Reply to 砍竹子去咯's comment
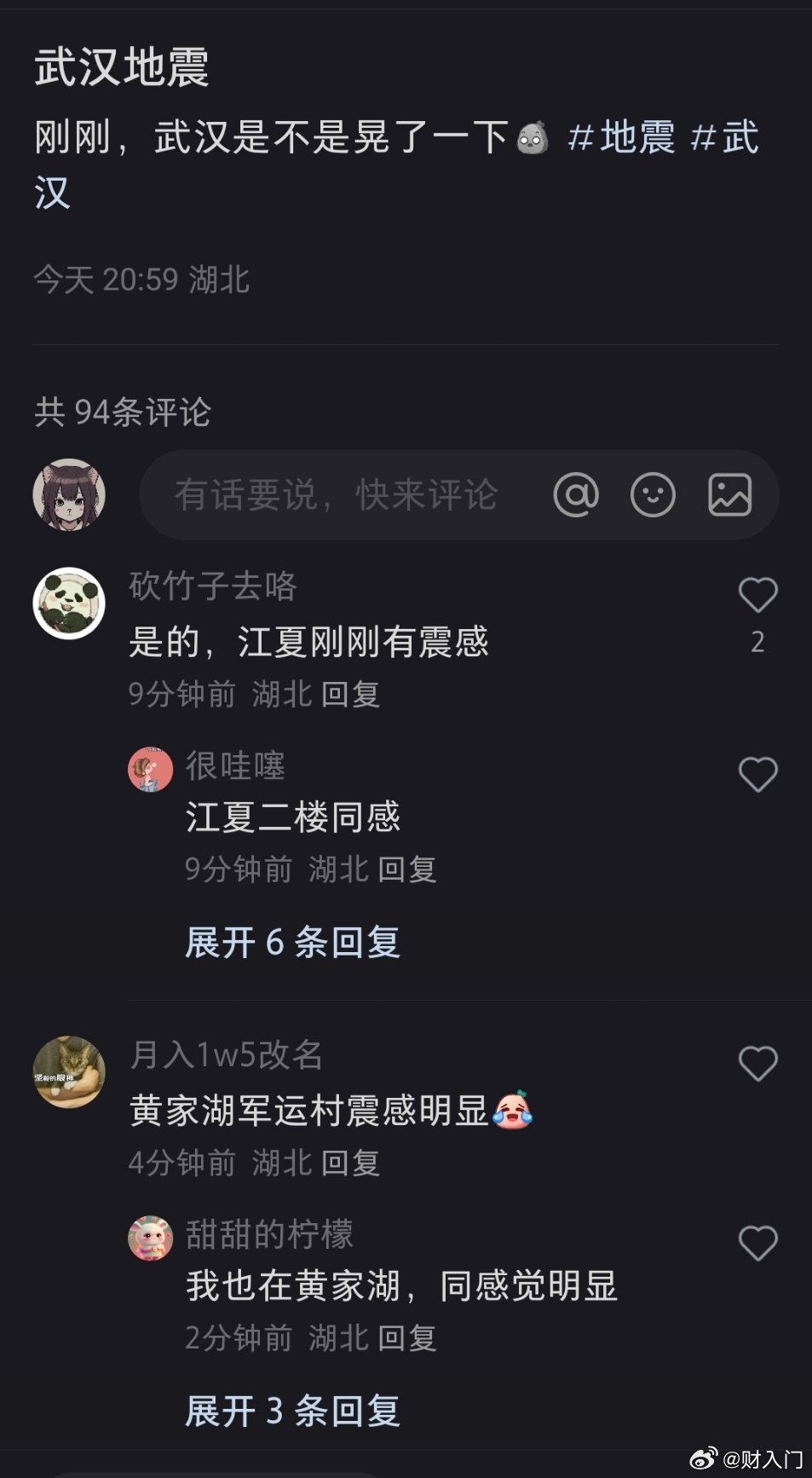Image resolution: width=812 pixels, height=1478 pixels. [350, 695]
